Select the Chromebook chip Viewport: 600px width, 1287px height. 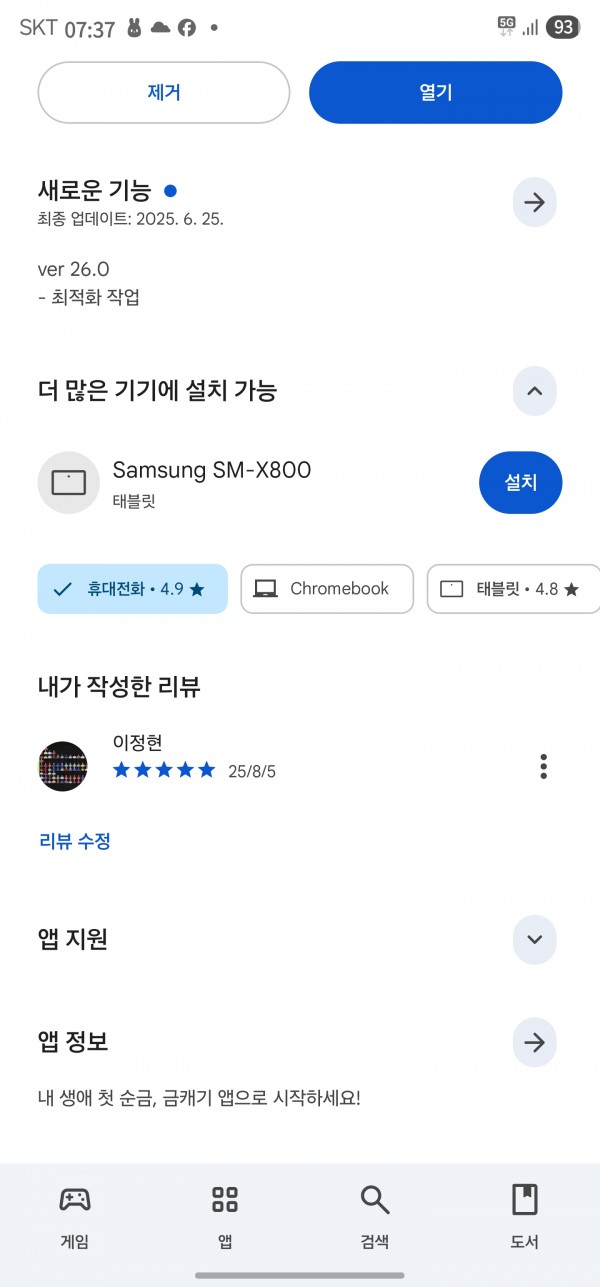pyautogui.click(x=327, y=589)
